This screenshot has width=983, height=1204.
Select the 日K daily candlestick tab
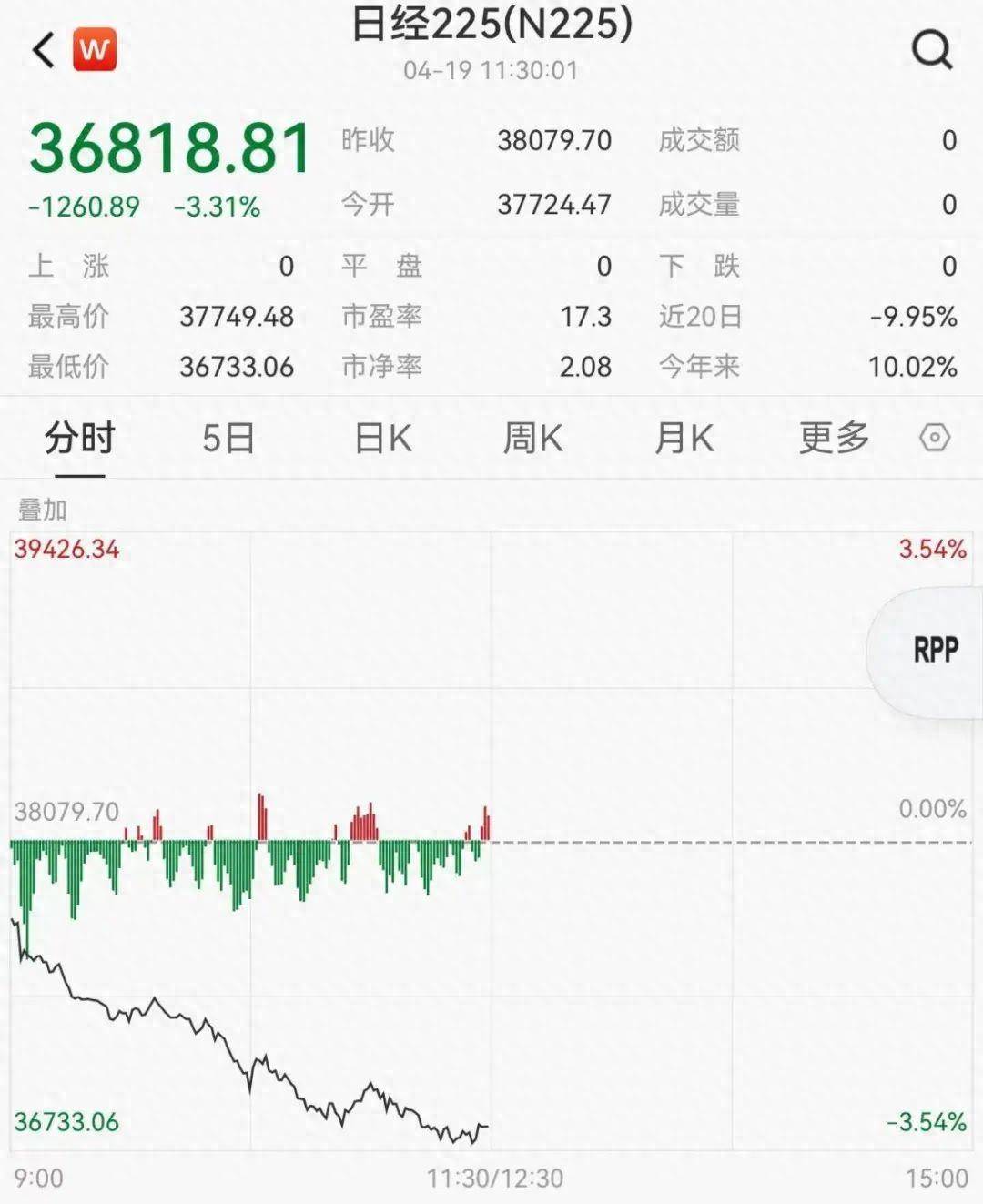tap(383, 439)
